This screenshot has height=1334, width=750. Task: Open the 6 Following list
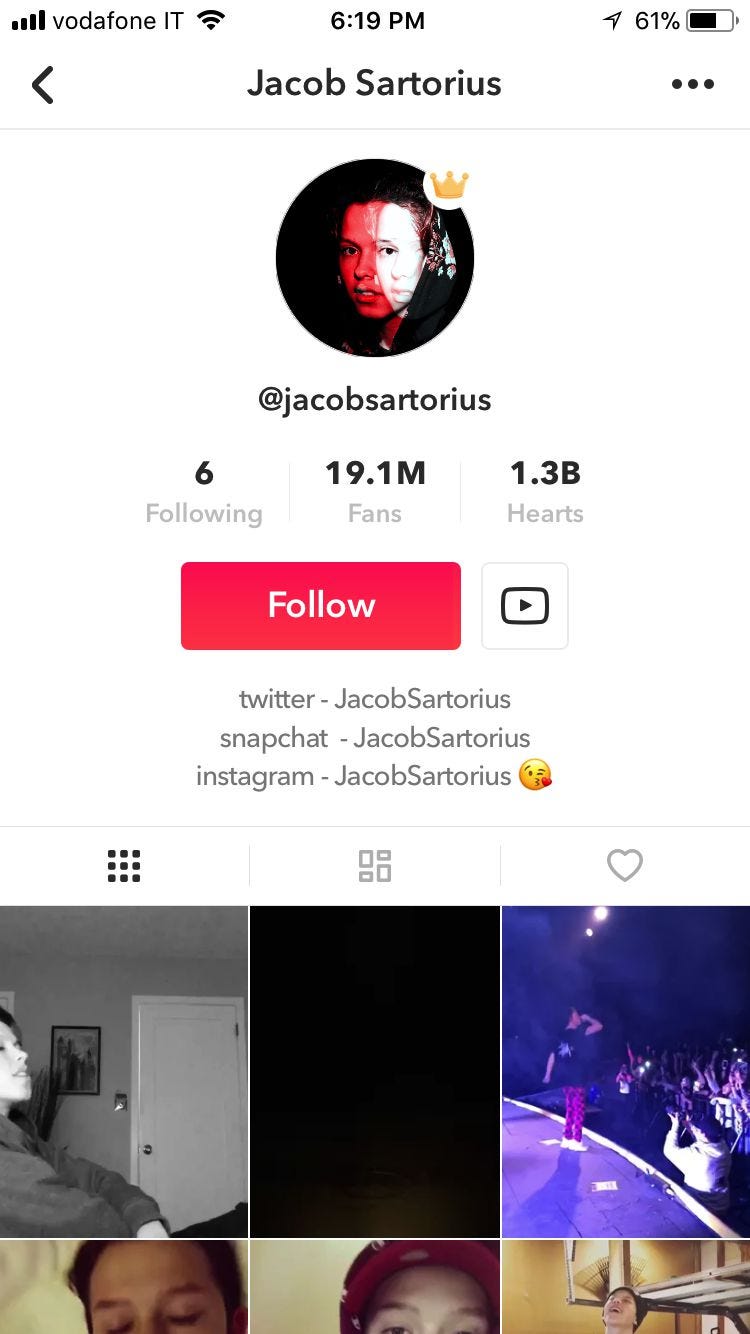click(x=204, y=491)
